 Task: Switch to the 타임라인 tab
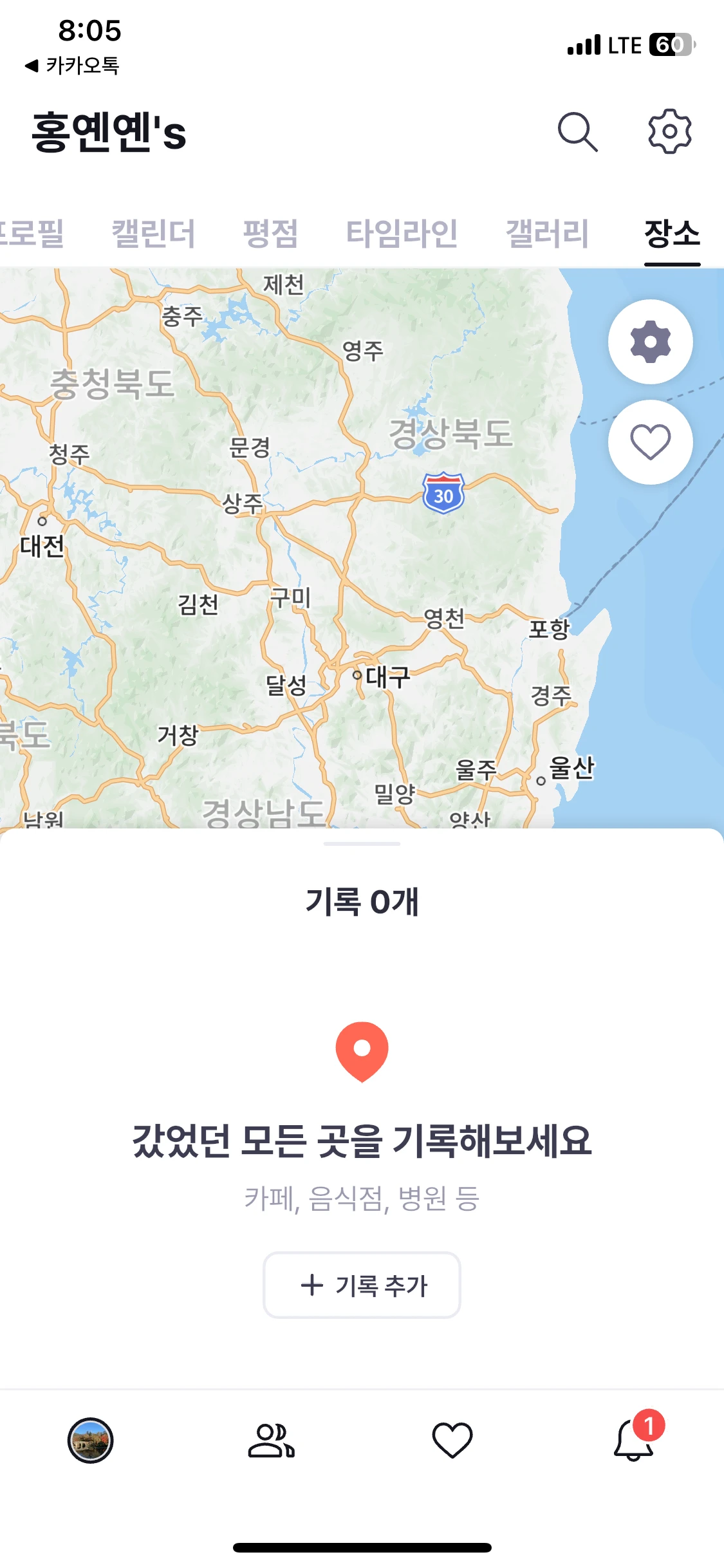402,233
